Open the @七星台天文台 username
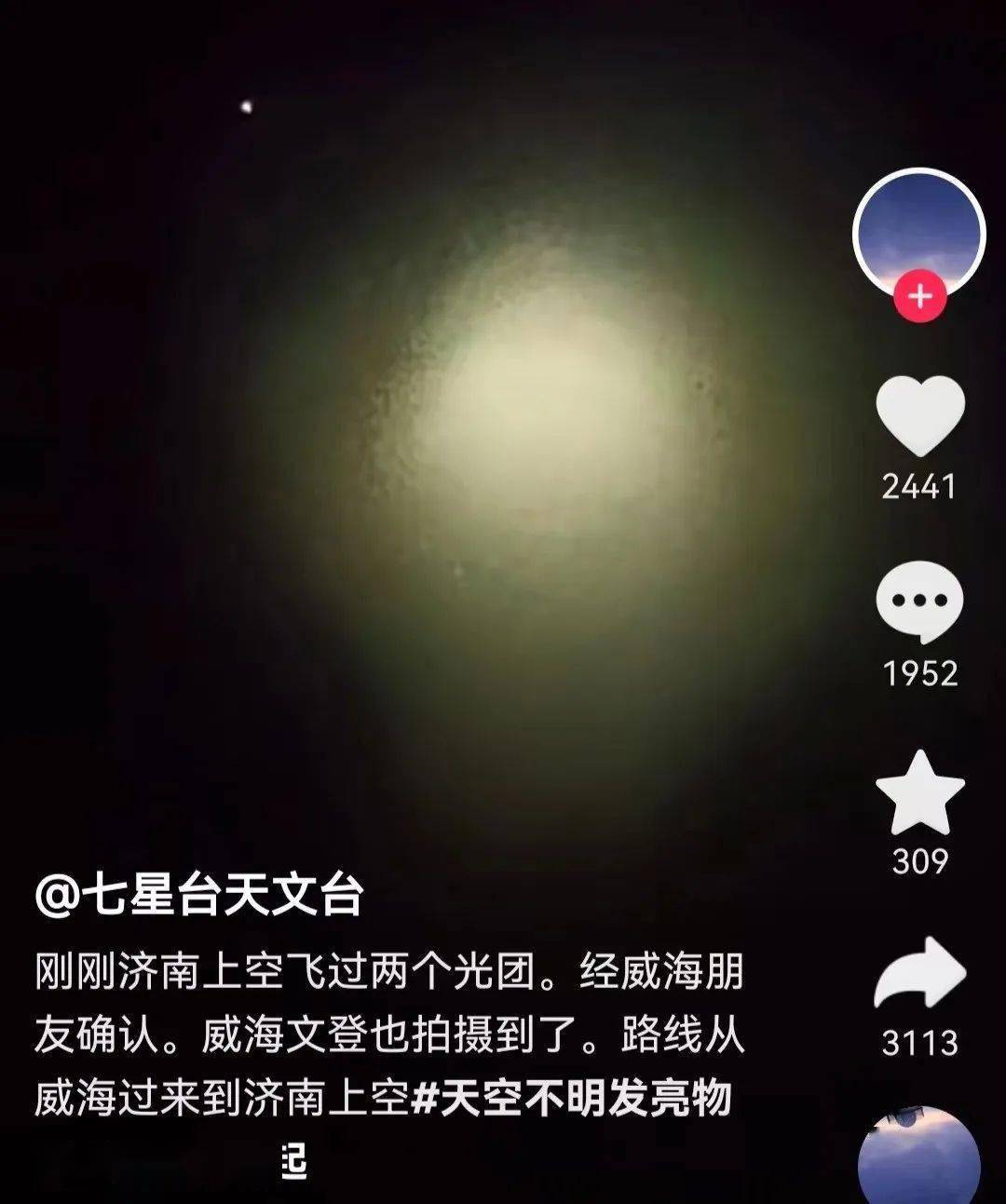This screenshot has height=1204, width=1006. point(198,897)
